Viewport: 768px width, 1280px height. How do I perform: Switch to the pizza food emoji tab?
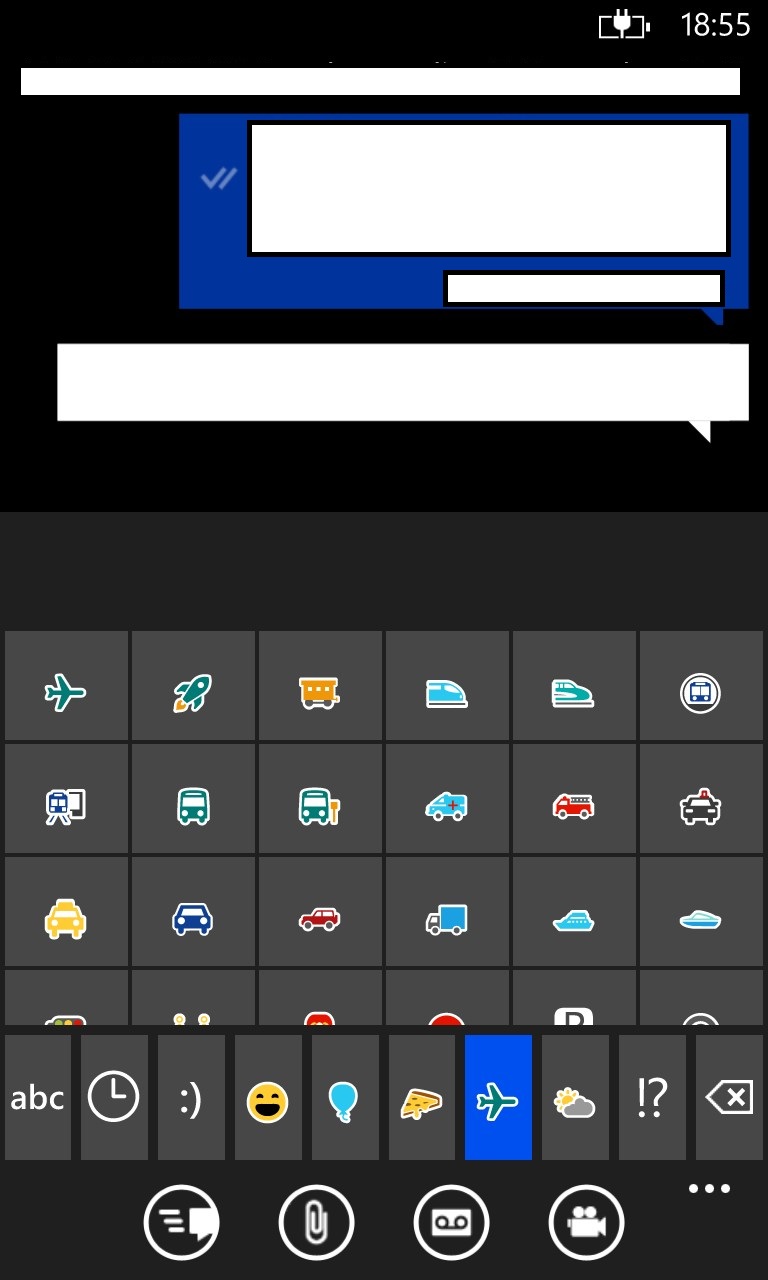pos(422,1098)
